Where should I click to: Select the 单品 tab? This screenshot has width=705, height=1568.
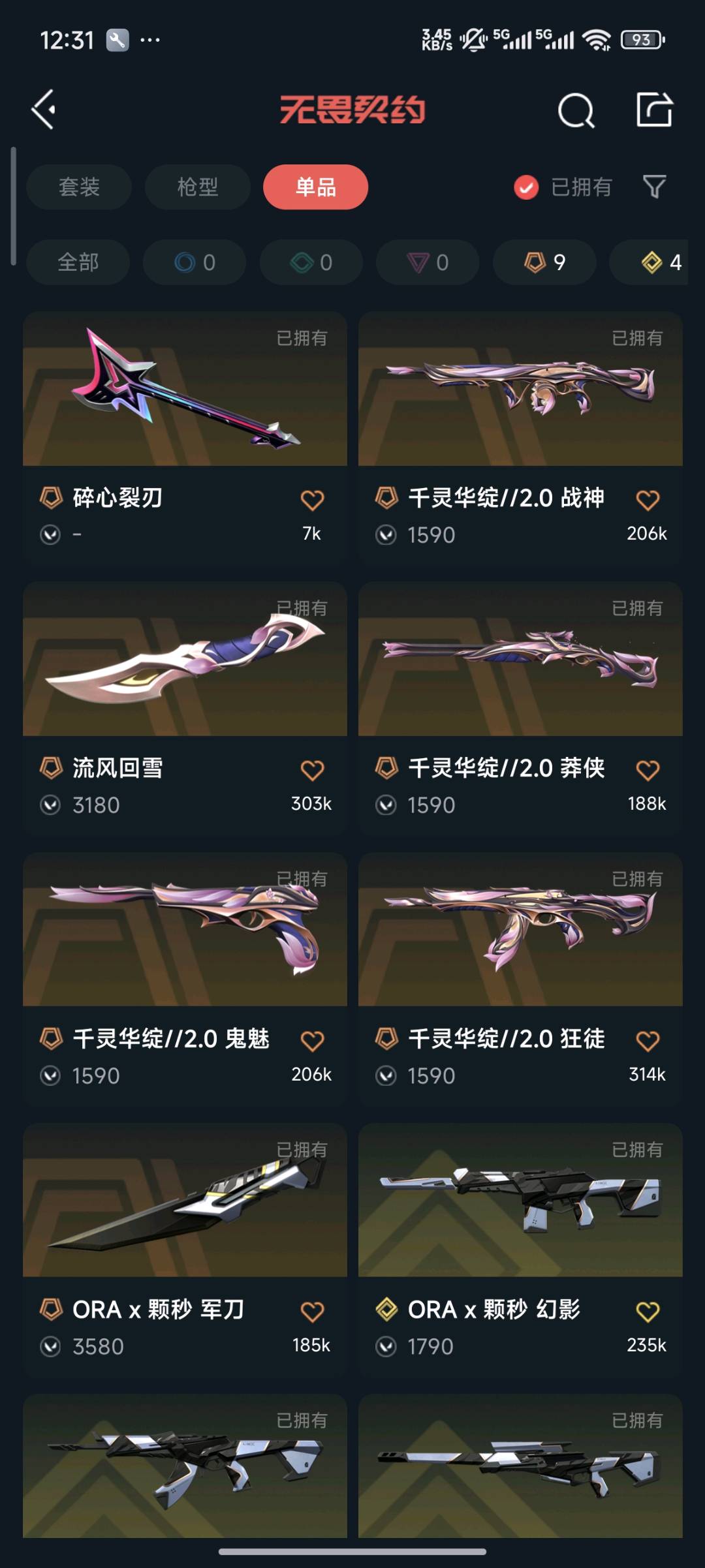pyautogui.click(x=315, y=187)
